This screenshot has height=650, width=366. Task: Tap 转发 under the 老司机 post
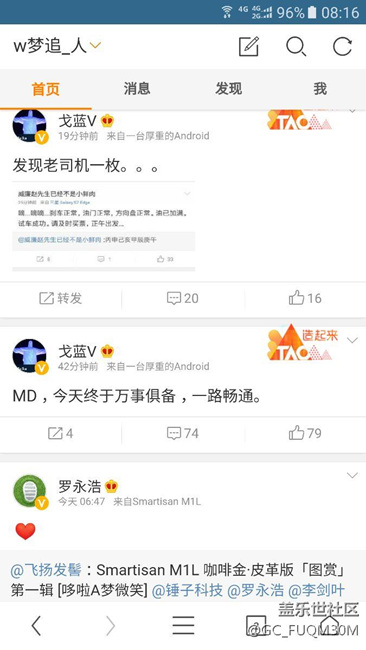tap(61, 298)
